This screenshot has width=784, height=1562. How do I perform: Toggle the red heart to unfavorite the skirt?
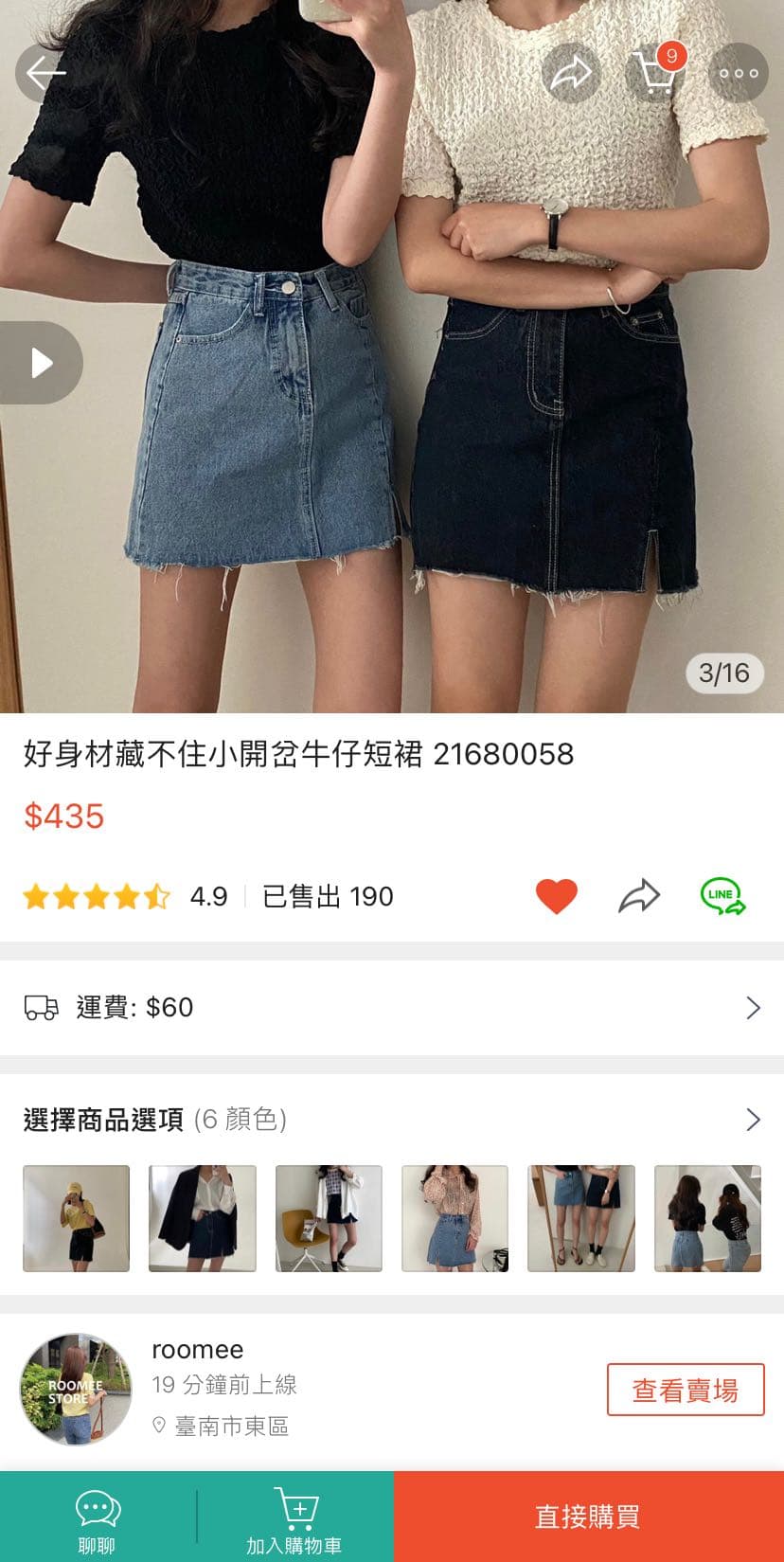[557, 892]
